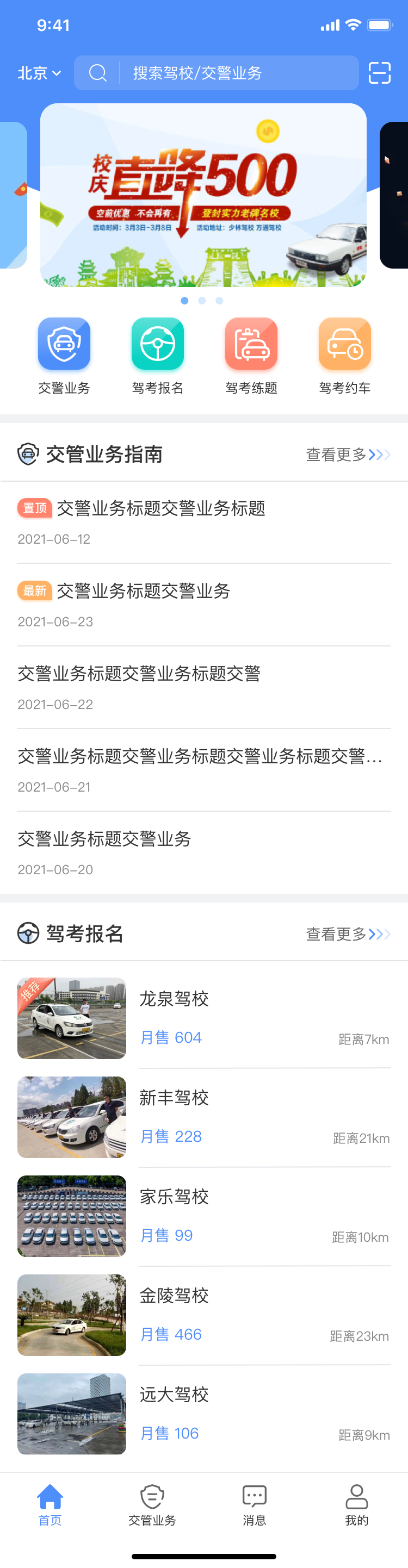Switch to the 交管业务 tab

pyautogui.click(x=152, y=1503)
